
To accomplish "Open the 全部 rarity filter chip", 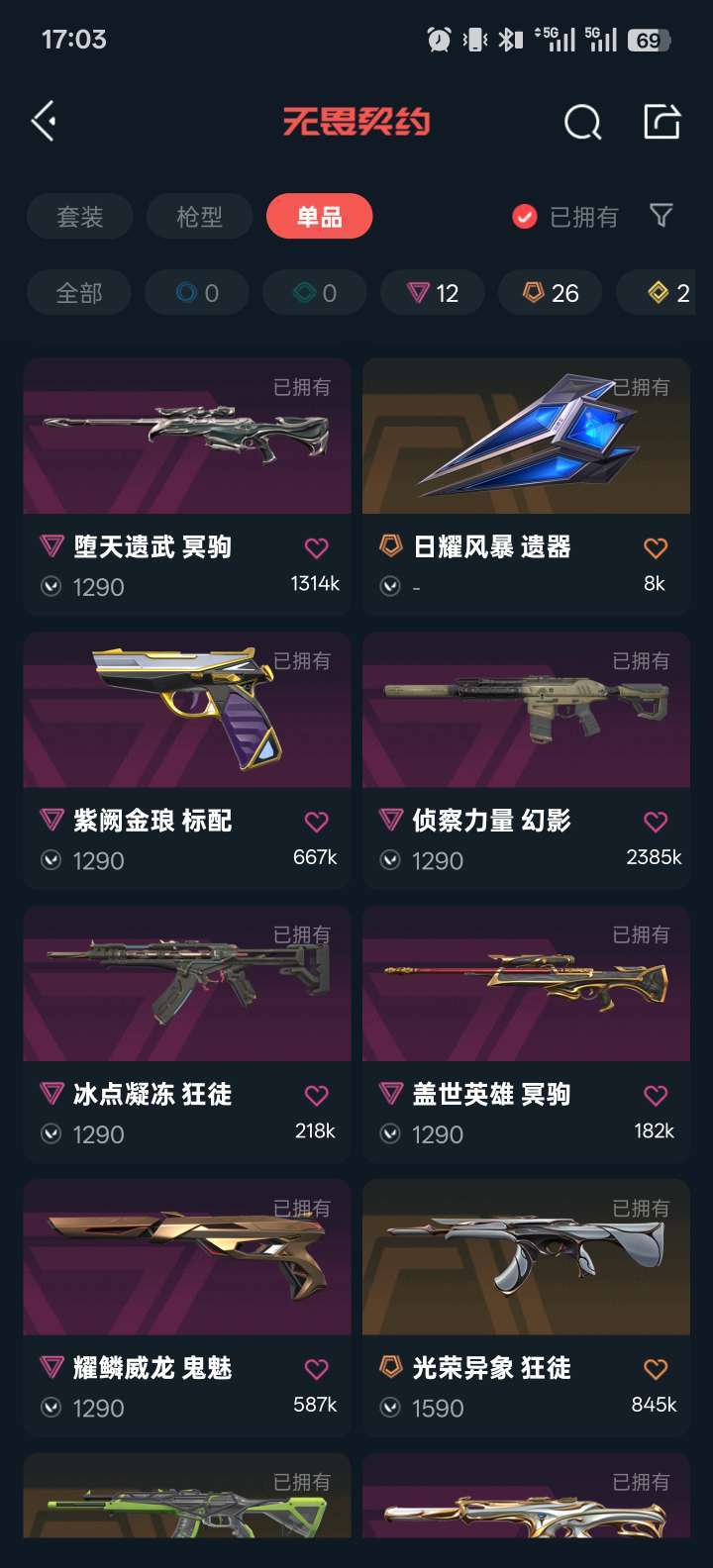I will [x=79, y=293].
